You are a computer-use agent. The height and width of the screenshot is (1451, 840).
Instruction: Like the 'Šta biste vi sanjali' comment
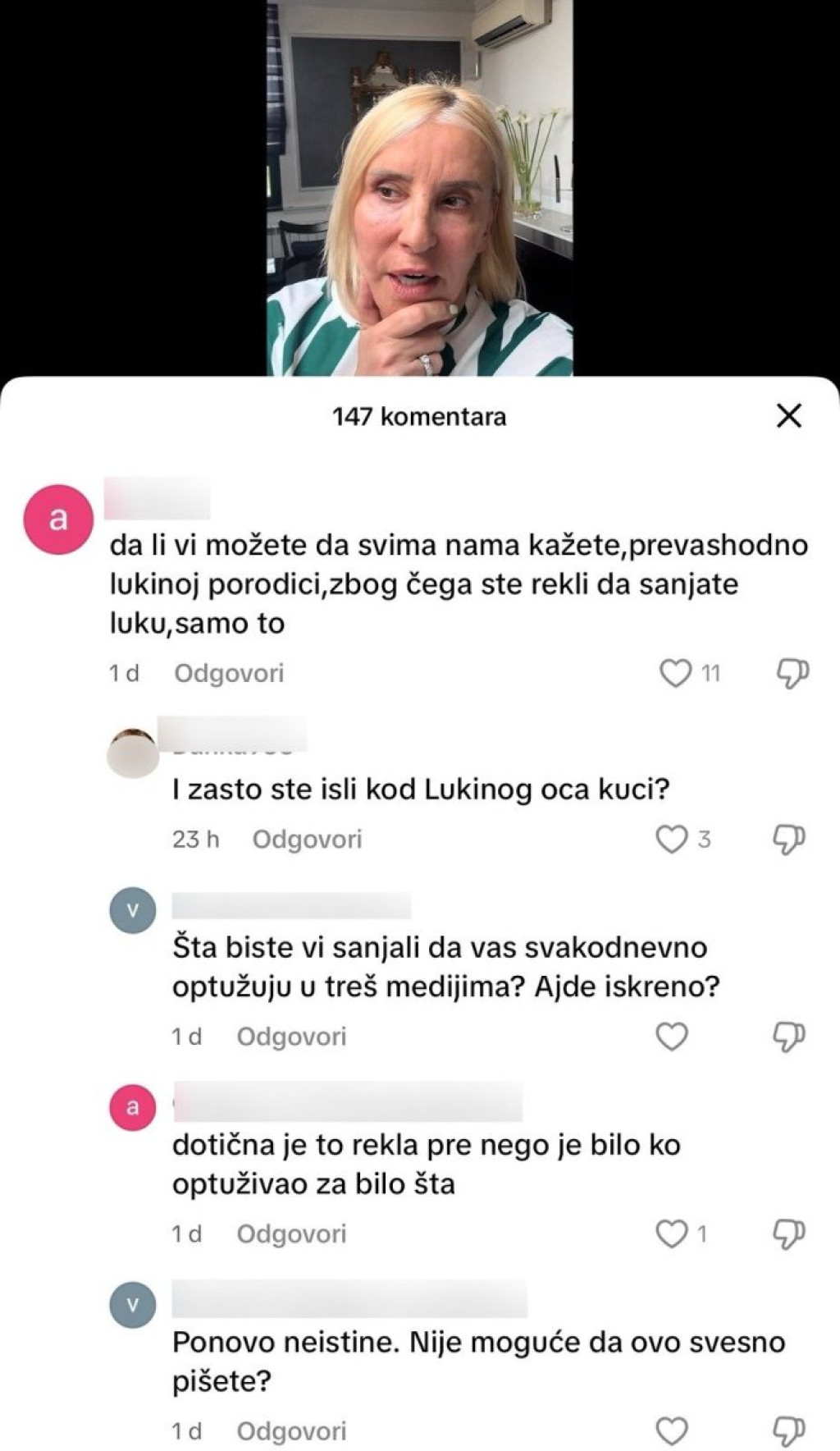[x=672, y=1037]
